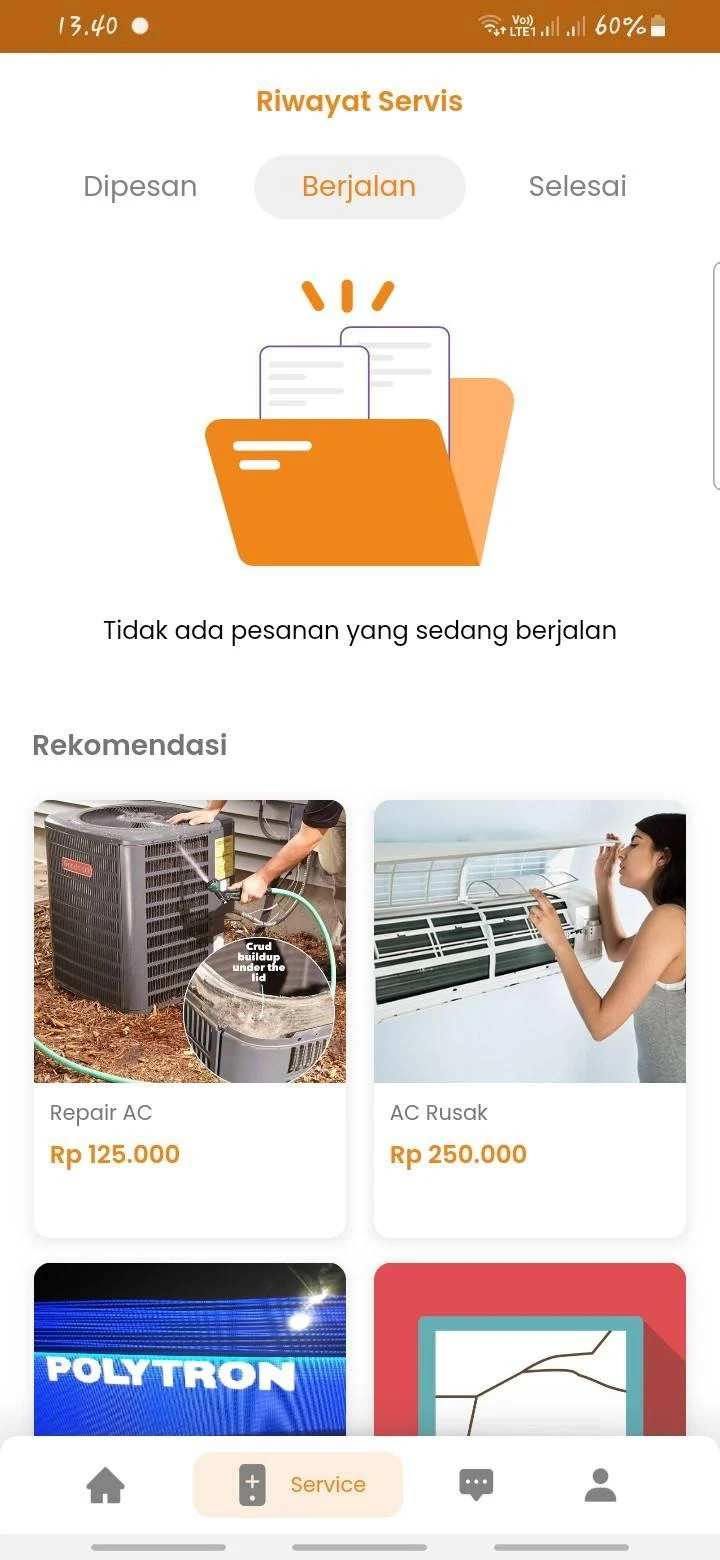Select the Berjalan tab
Screen dimensions: 720x1560
359,187
